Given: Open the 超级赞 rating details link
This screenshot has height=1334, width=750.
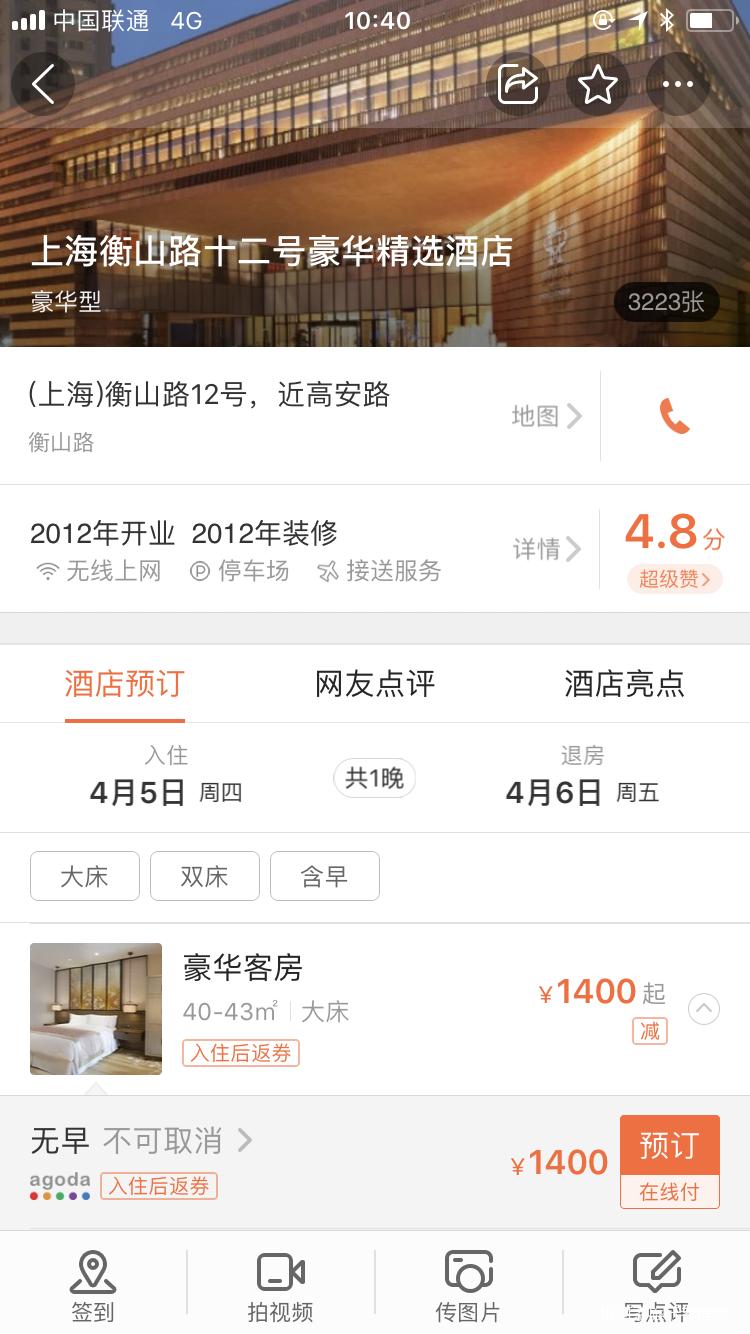Looking at the screenshot, I should coord(674,579).
